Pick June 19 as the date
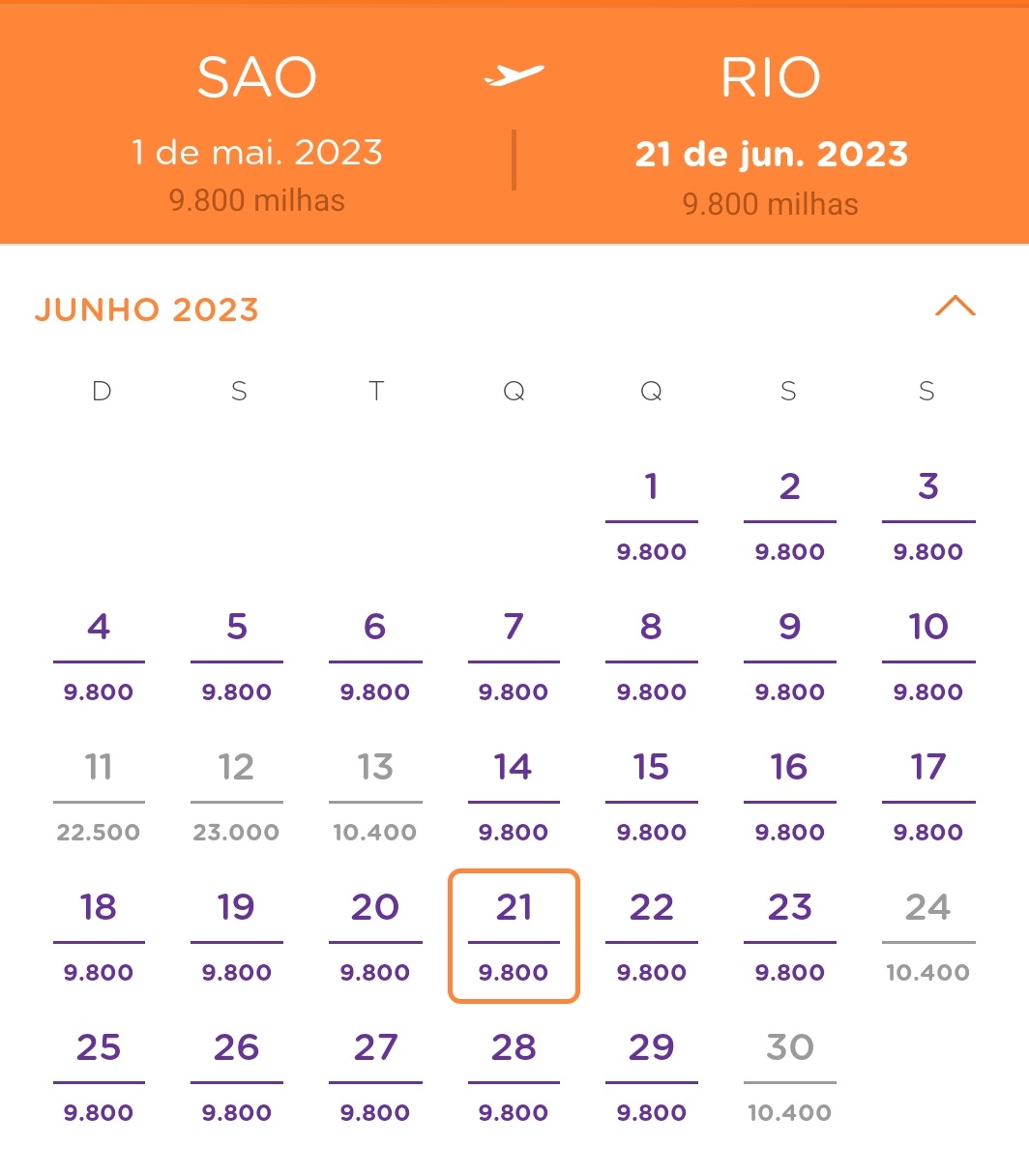1029x1176 pixels. click(x=237, y=934)
